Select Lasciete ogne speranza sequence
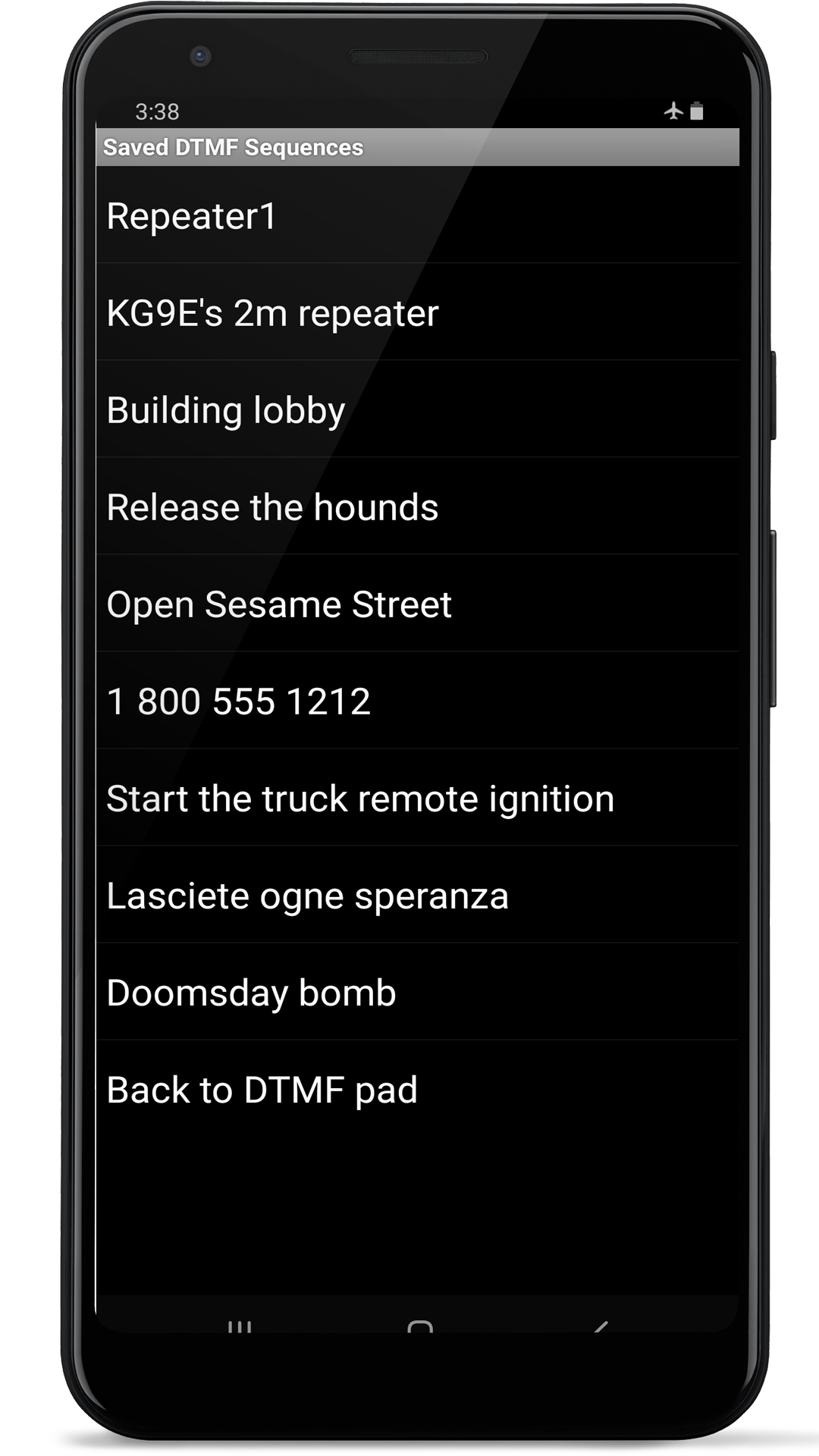The width and height of the screenshot is (819, 1456). pos(417,894)
